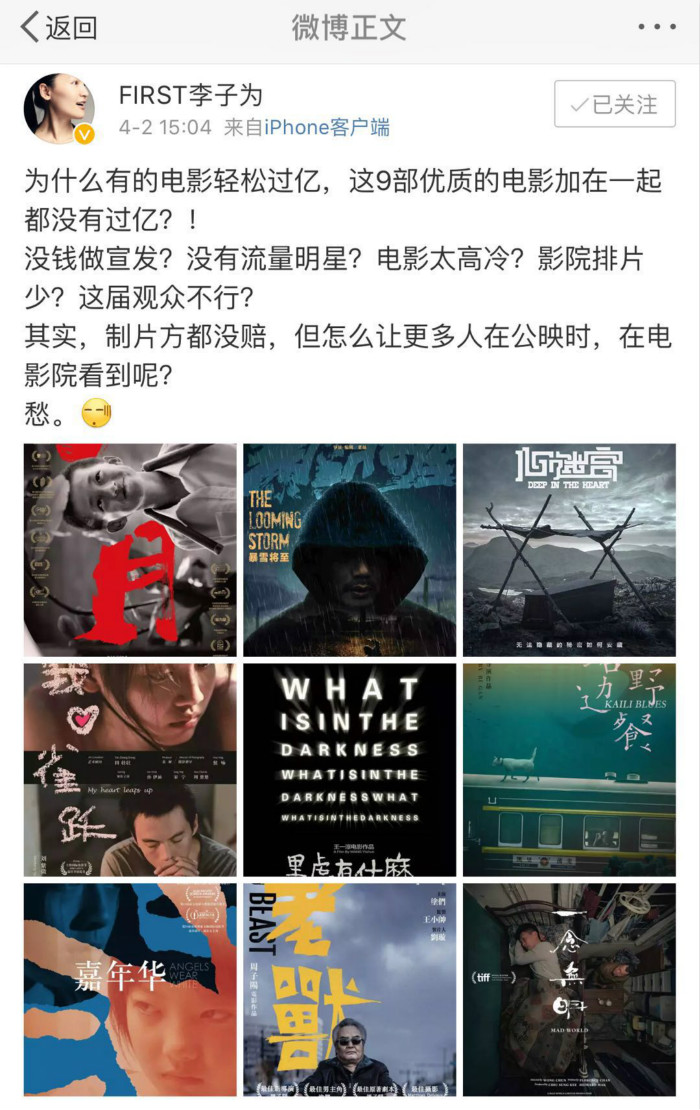The width and height of the screenshot is (700, 1110).
Task: View the first poster image with the red character
Action: (130, 550)
